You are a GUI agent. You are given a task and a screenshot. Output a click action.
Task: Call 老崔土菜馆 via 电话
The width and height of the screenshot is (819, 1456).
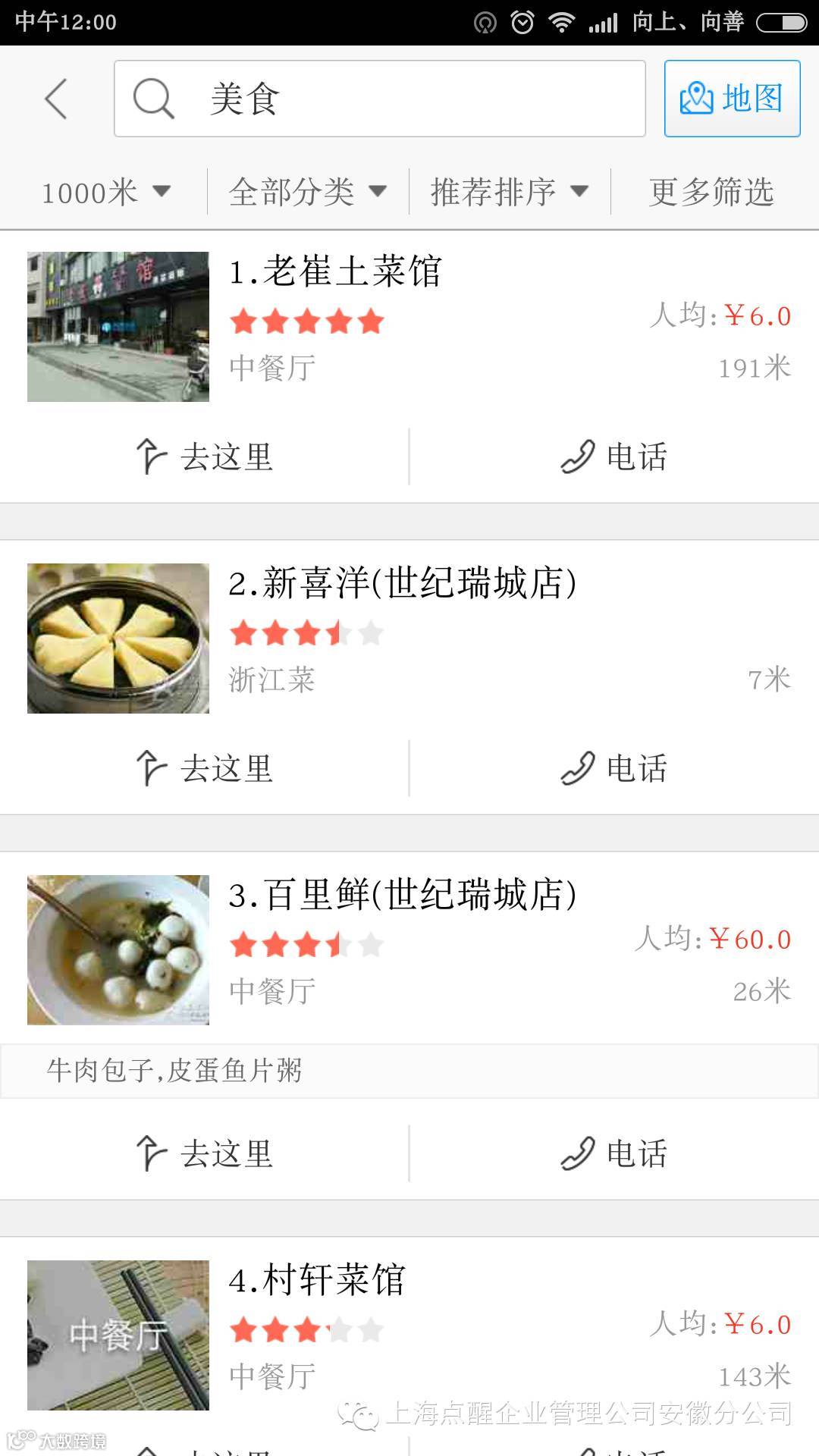[614, 457]
